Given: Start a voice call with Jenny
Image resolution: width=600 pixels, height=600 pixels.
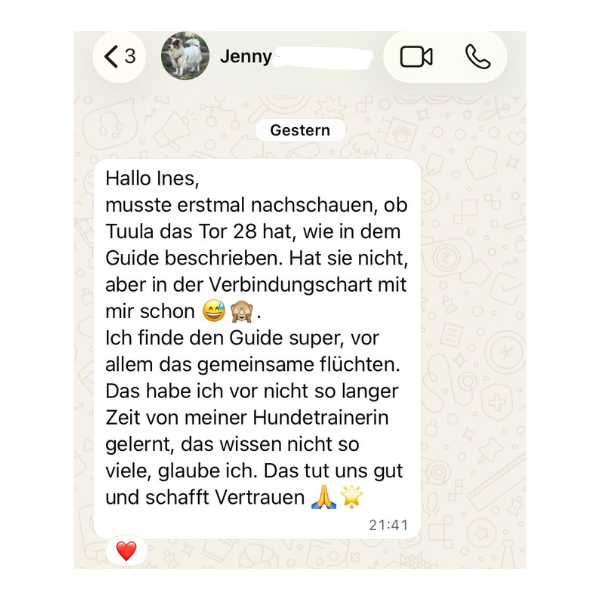Looking at the screenshot, I should click(477, 57).
